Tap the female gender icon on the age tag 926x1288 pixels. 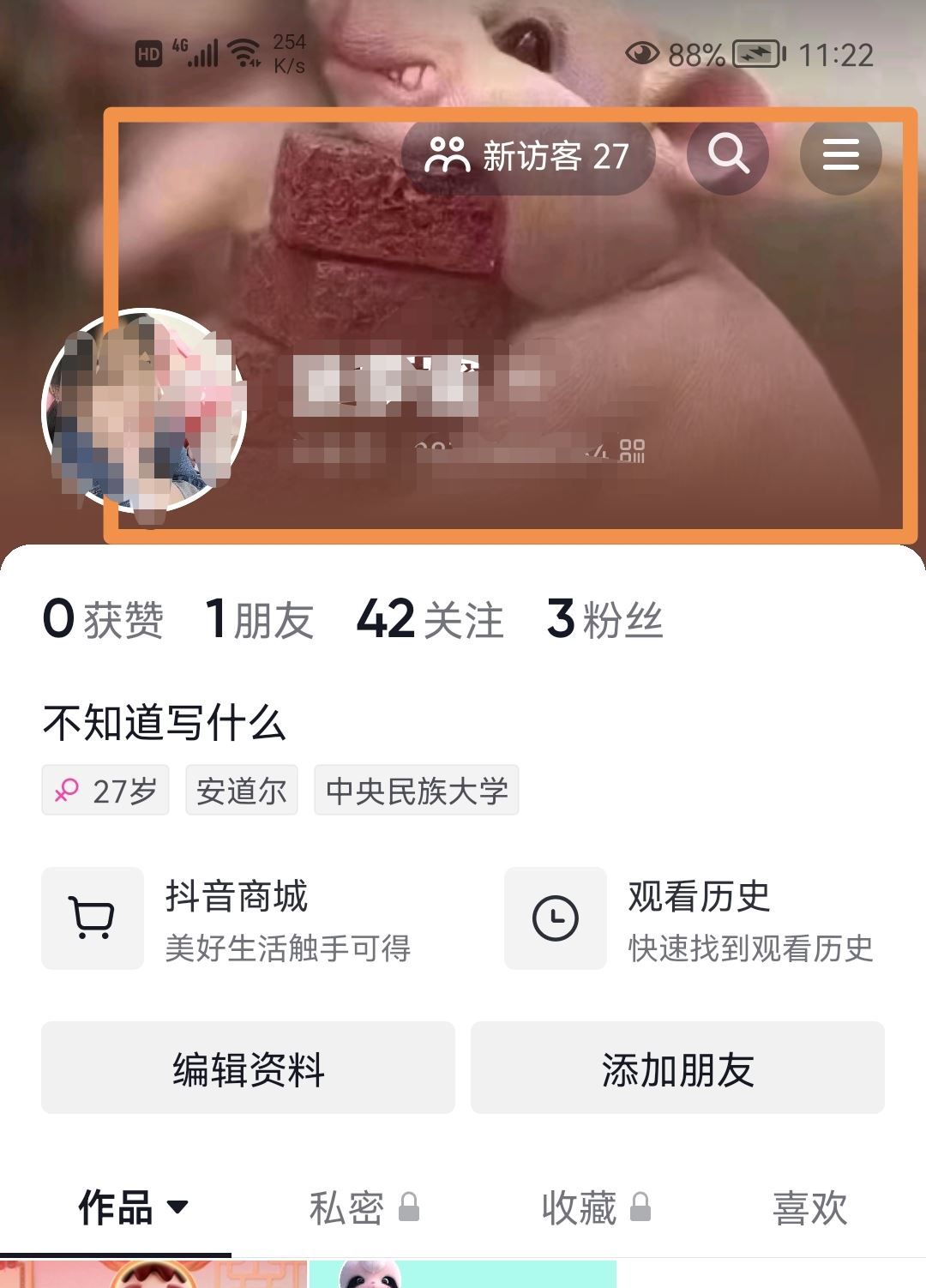click(66, 791)
